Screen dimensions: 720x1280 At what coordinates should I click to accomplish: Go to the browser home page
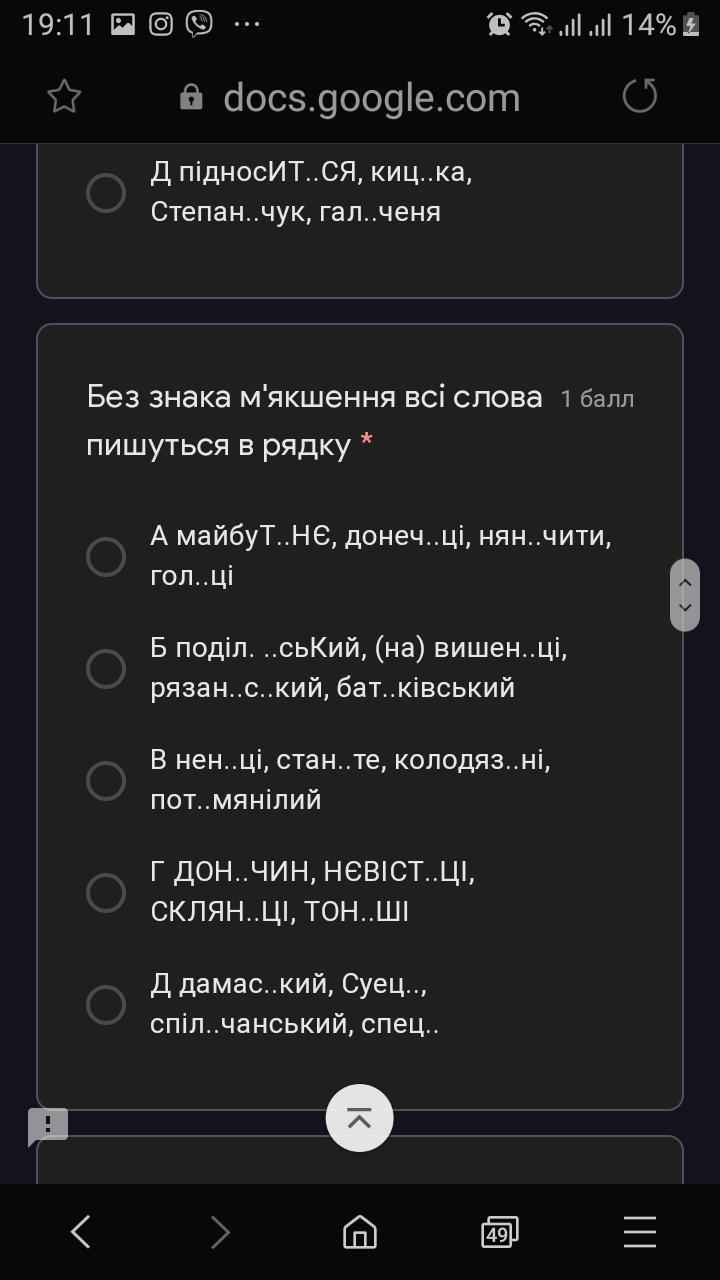click(360, 1232)
